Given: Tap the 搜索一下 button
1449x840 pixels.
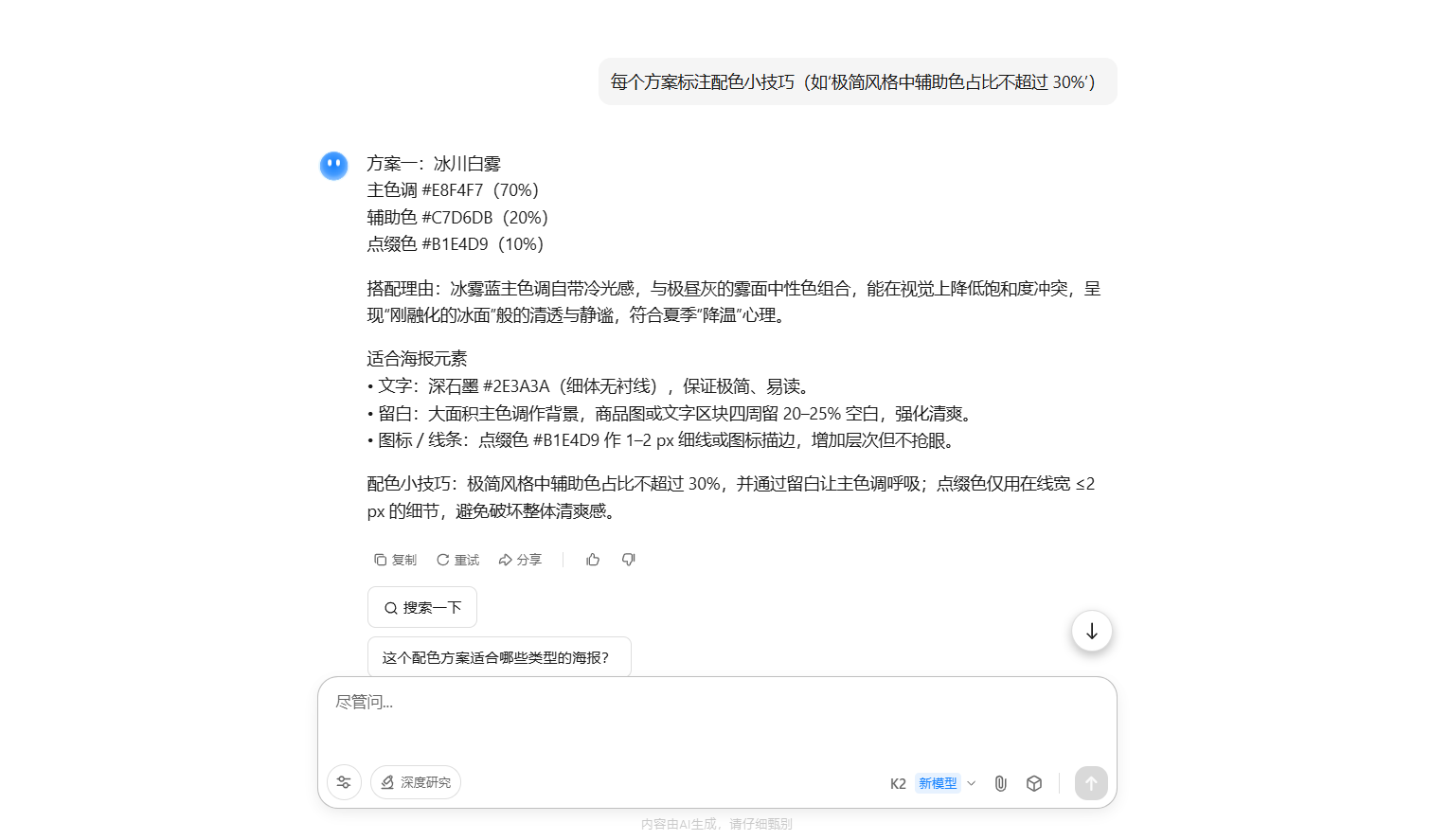Looking at the screenshot, I should coord(422,608).
